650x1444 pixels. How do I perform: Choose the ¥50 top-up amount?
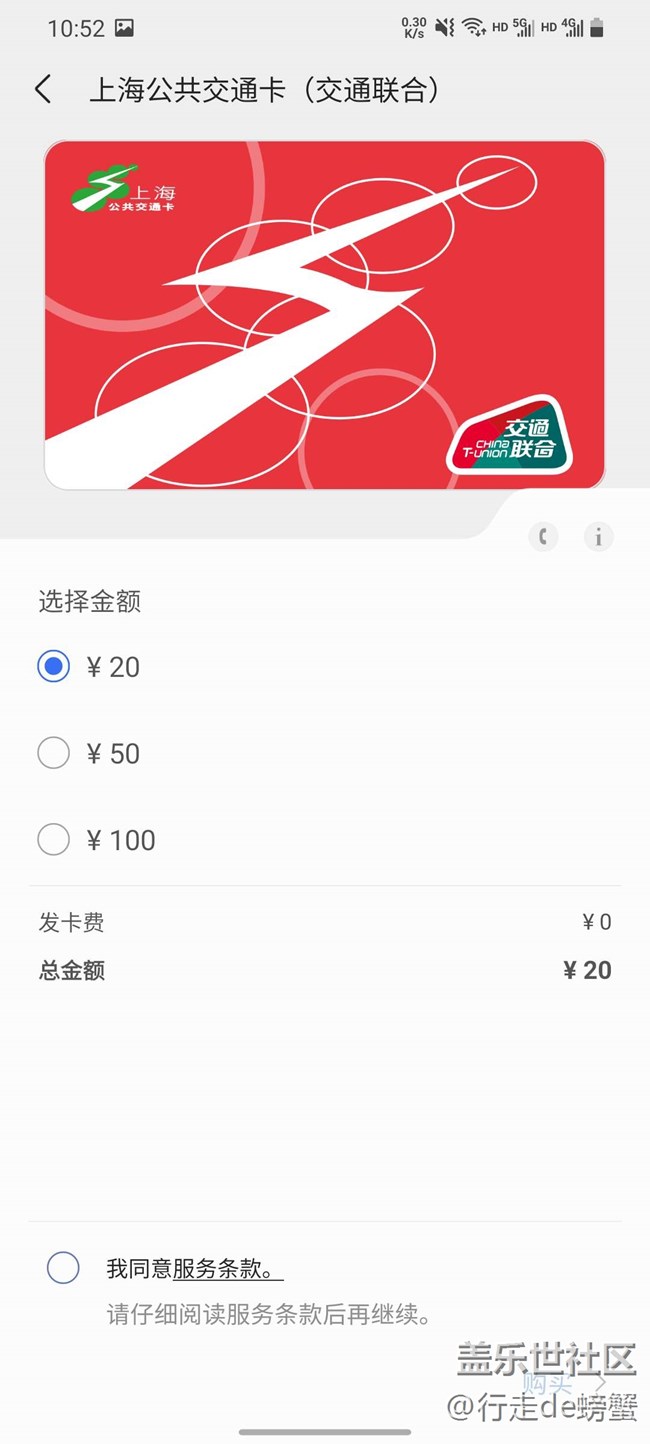click(54, 753)
